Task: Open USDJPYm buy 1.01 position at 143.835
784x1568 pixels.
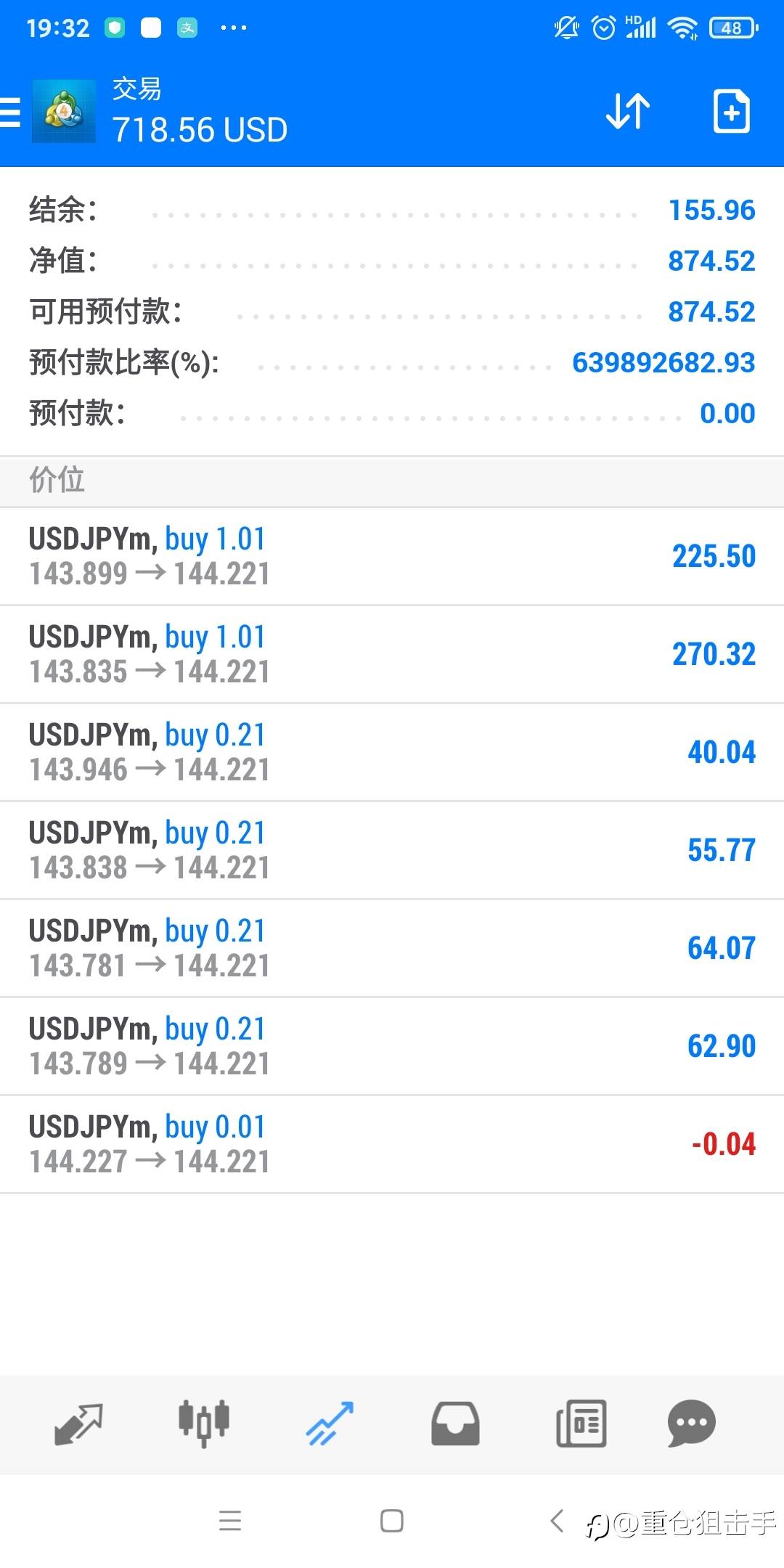Action: (x=392, y=654)
